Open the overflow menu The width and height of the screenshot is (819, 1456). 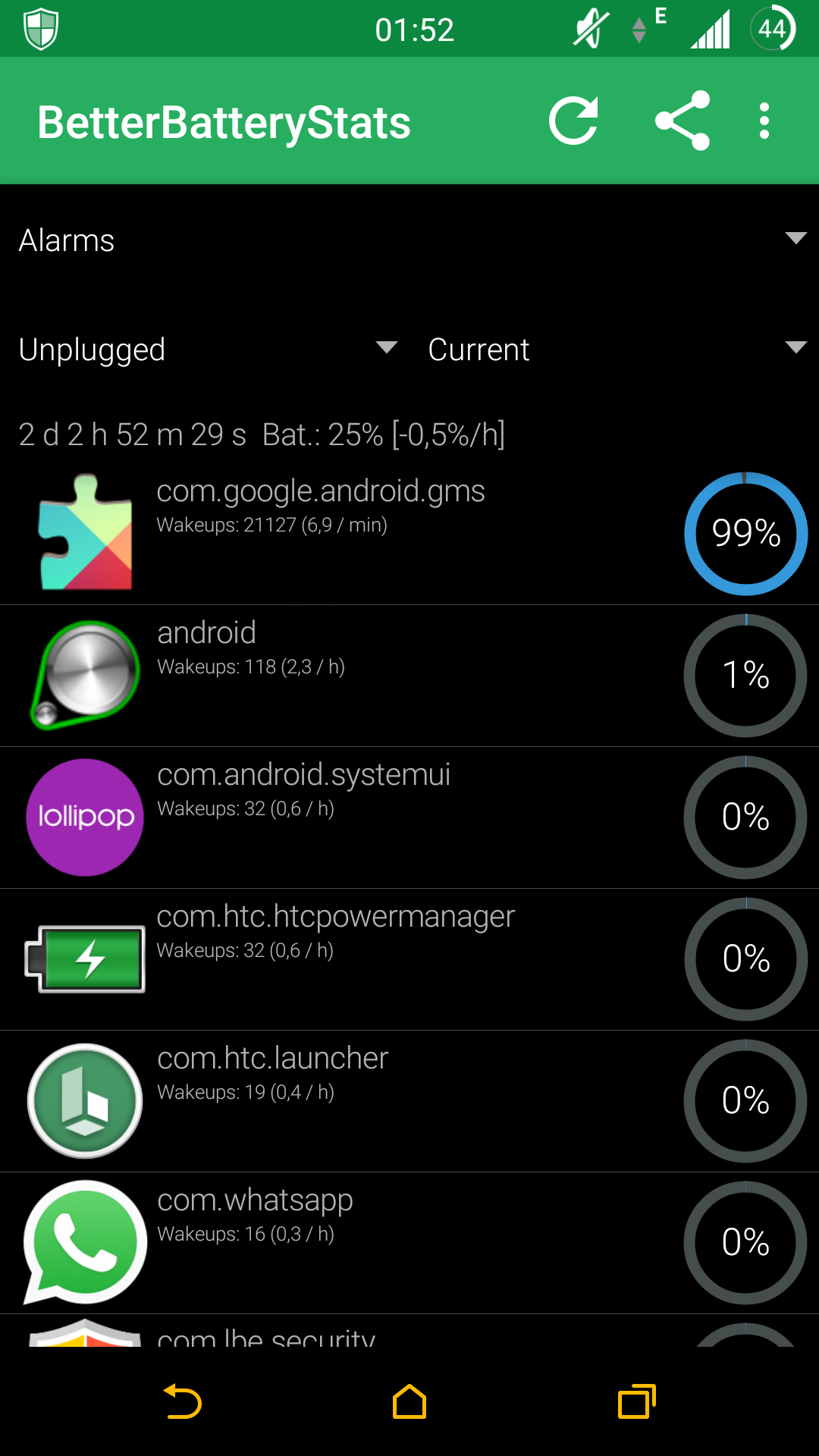click(x=764, y=121)
